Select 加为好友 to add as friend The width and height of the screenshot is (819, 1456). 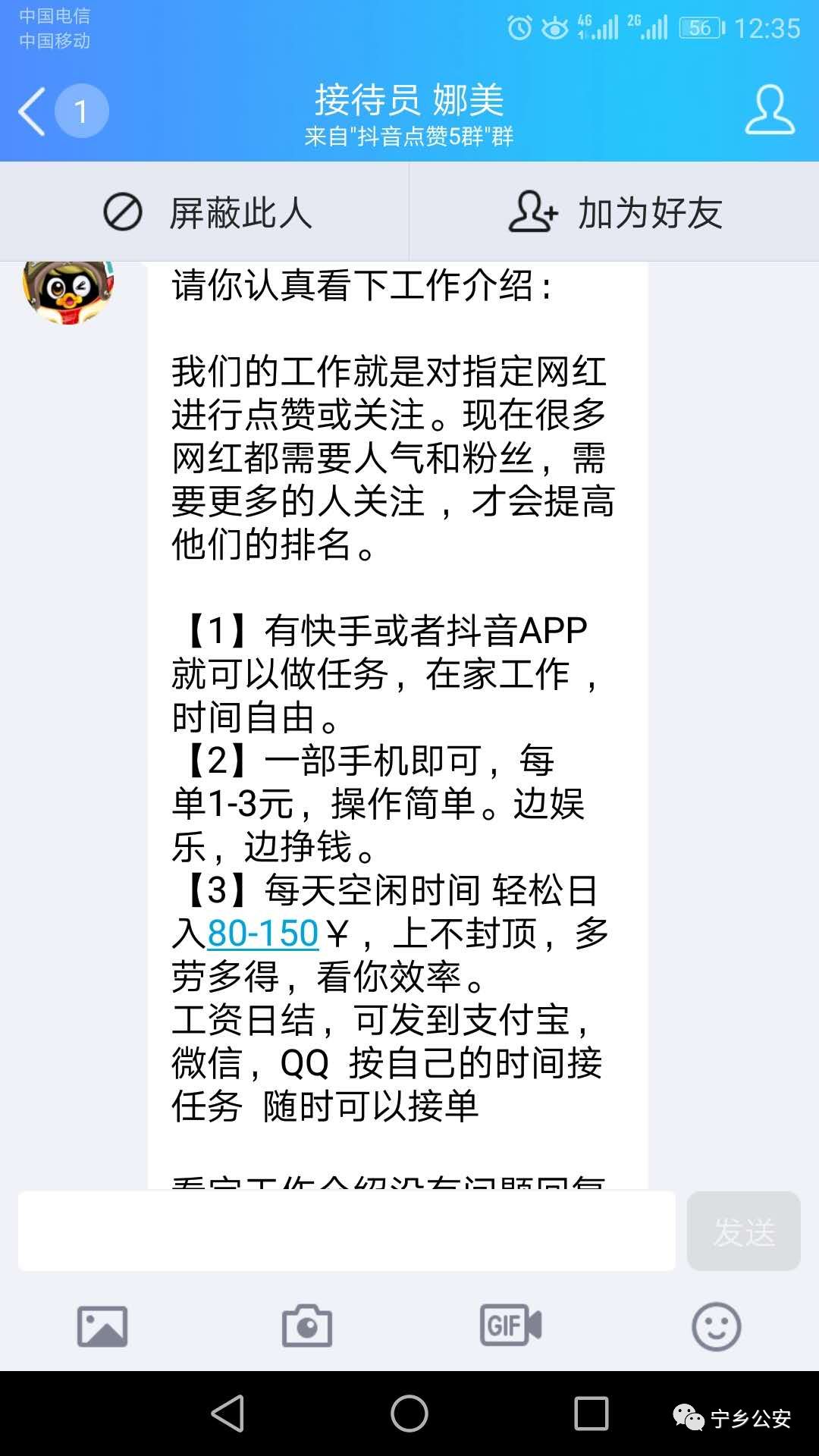(x=648, y=215)
